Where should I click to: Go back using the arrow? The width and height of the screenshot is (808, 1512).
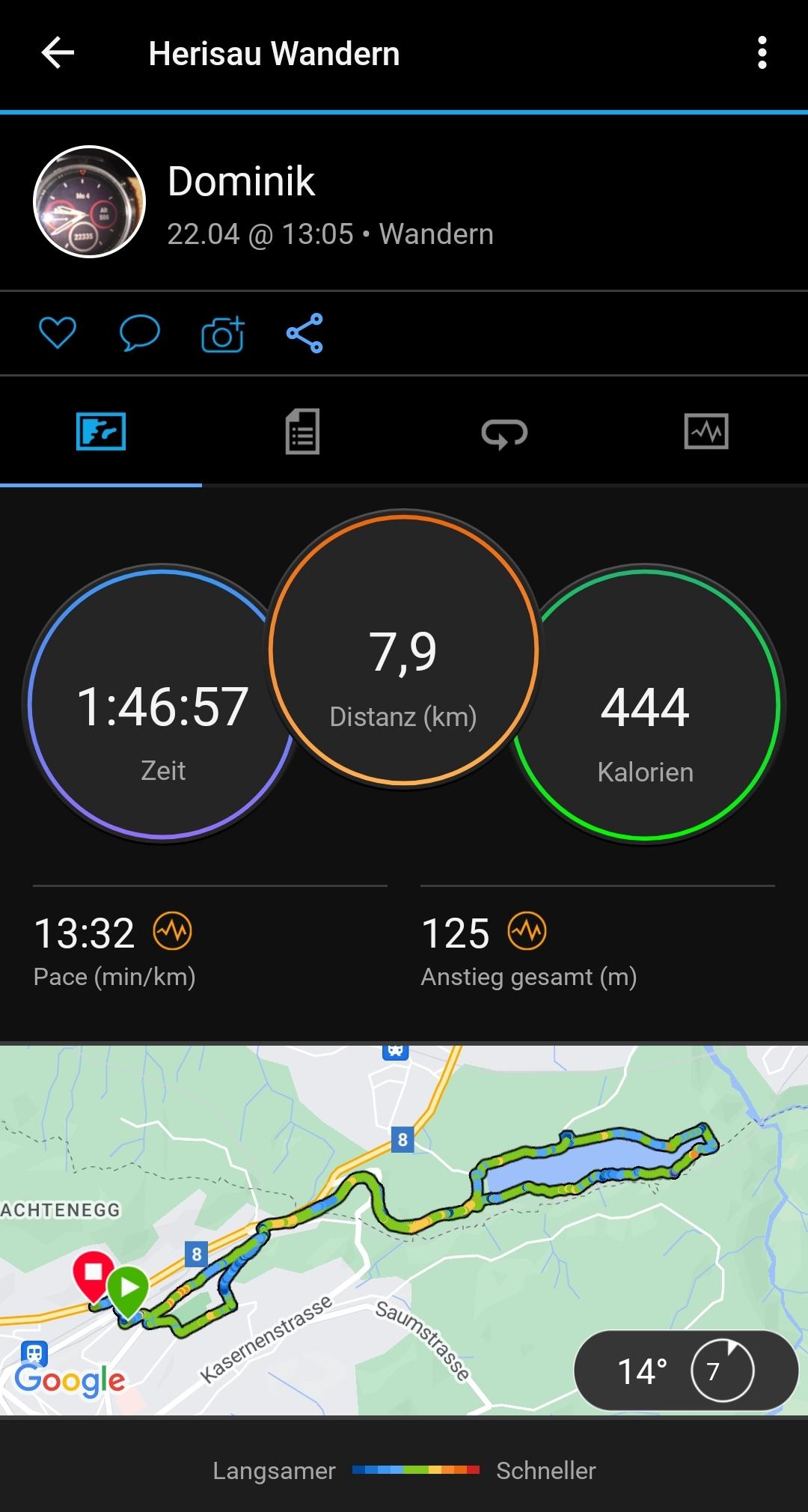[x=58, y=53]
